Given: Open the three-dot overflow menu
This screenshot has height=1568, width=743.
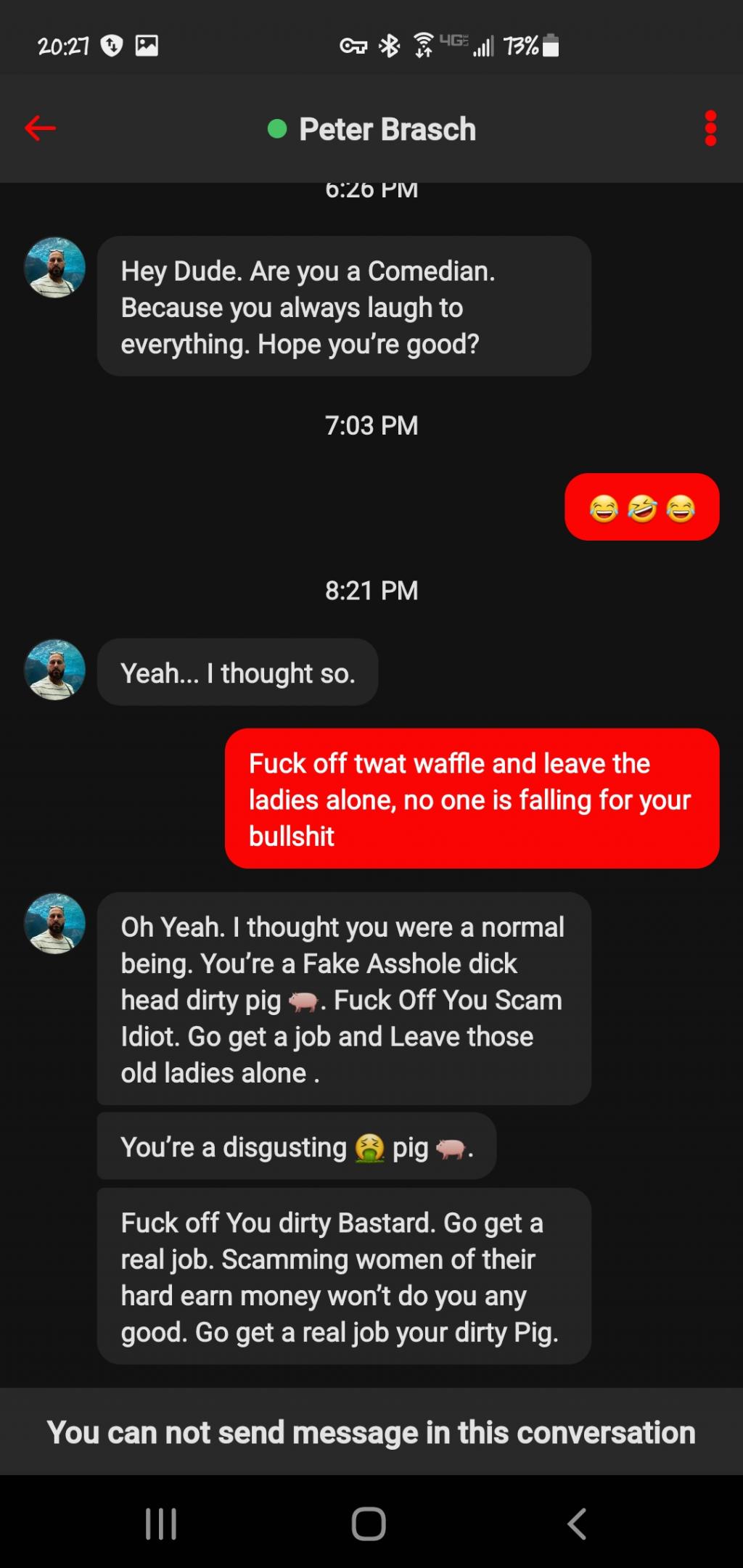Looking at the screenshot, I should click(710, 128).
